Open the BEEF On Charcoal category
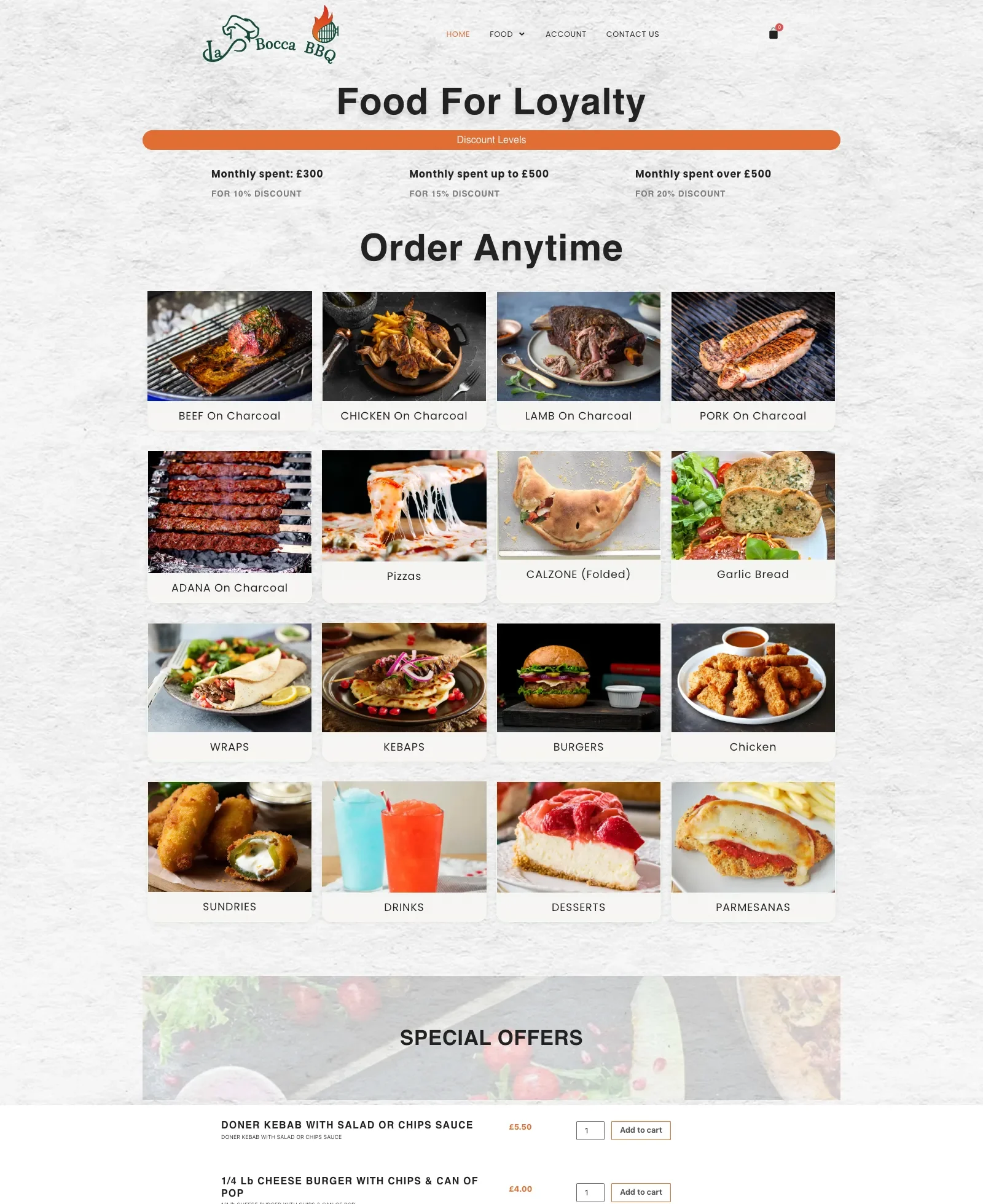Viewport: 983px width, 1204px height. [230, 361]
